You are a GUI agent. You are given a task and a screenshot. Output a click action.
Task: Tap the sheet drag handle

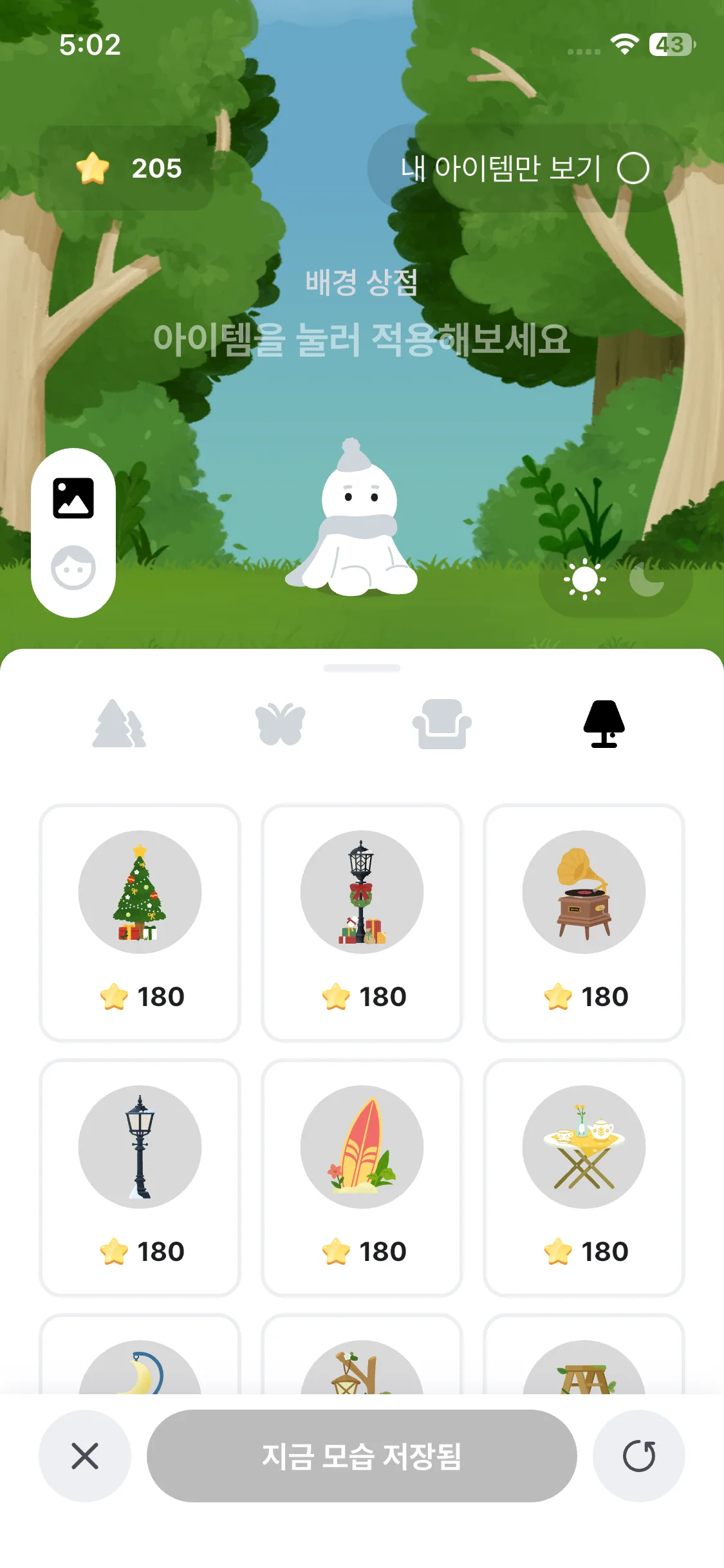click(362, 668)
